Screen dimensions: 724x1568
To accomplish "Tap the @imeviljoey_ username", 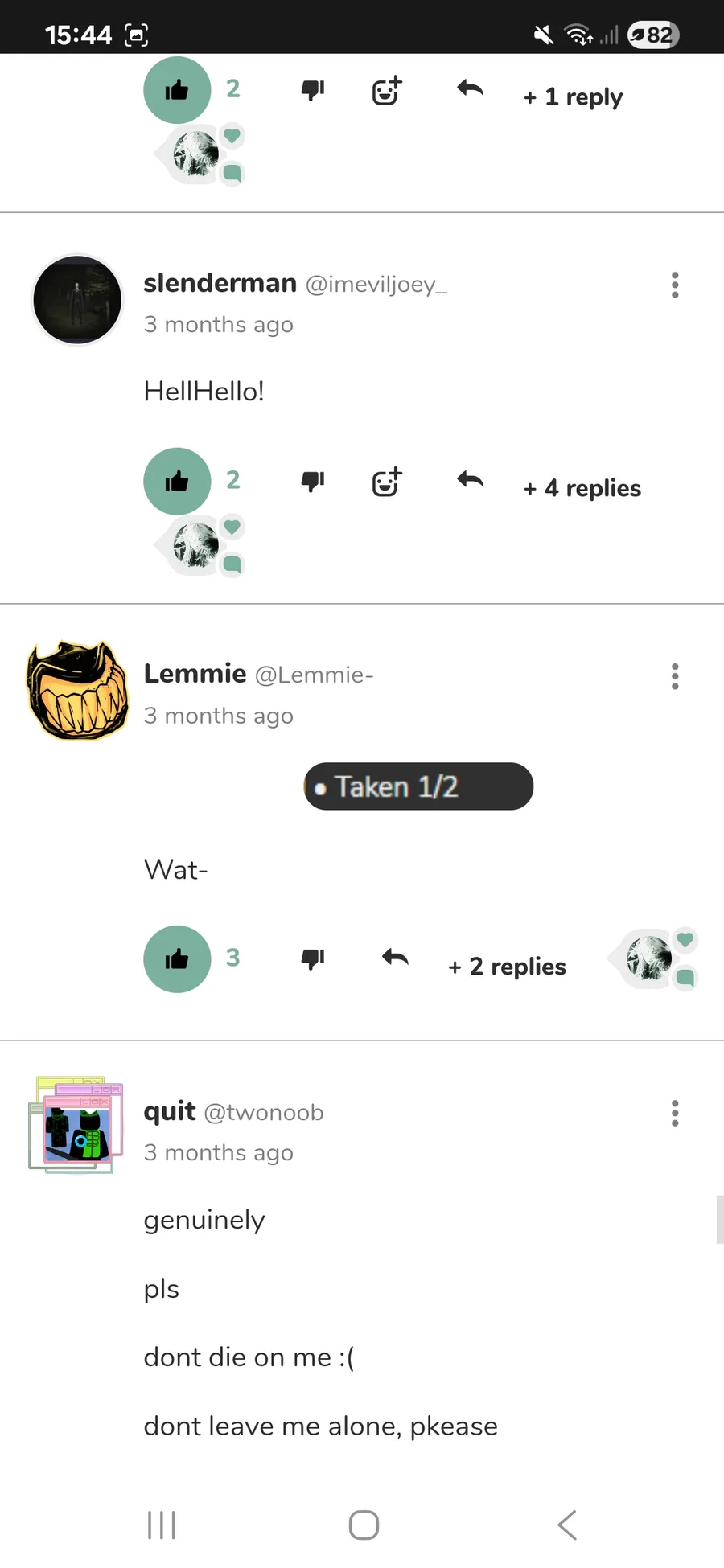I will coord(376,284).
